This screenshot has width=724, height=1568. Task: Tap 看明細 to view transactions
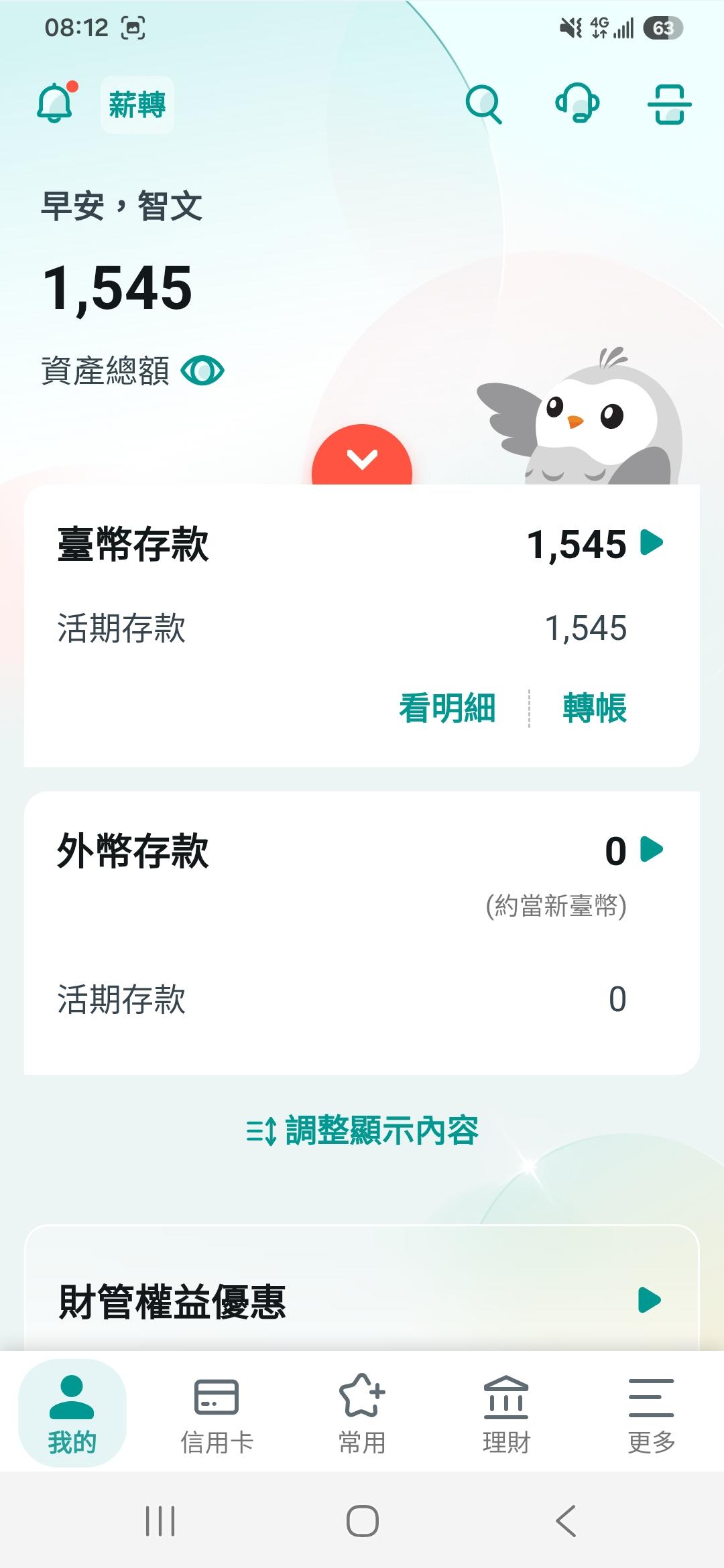[x=447, y=708]
